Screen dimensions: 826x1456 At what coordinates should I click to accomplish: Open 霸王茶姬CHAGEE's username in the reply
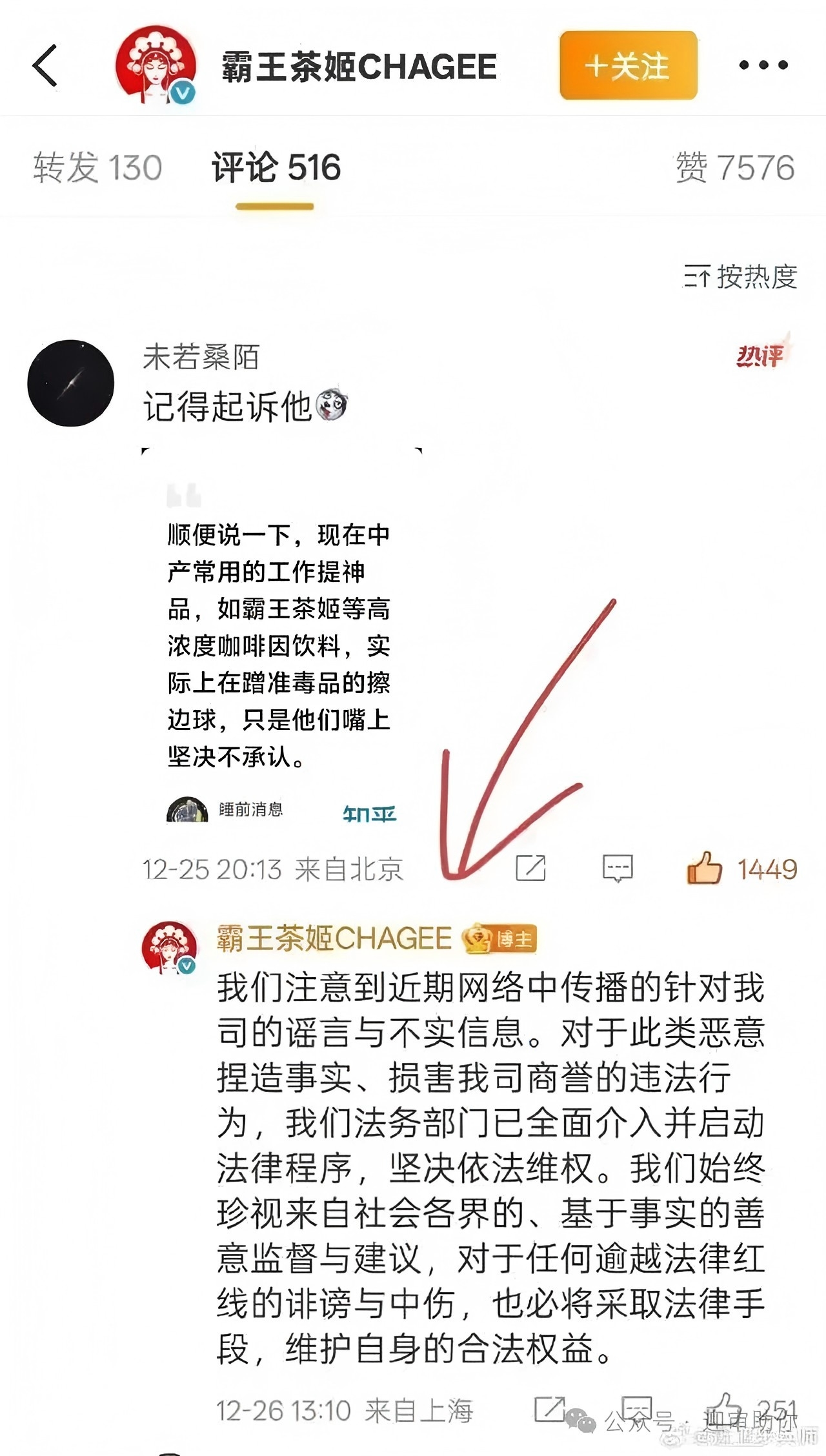(x=334, y=938)
